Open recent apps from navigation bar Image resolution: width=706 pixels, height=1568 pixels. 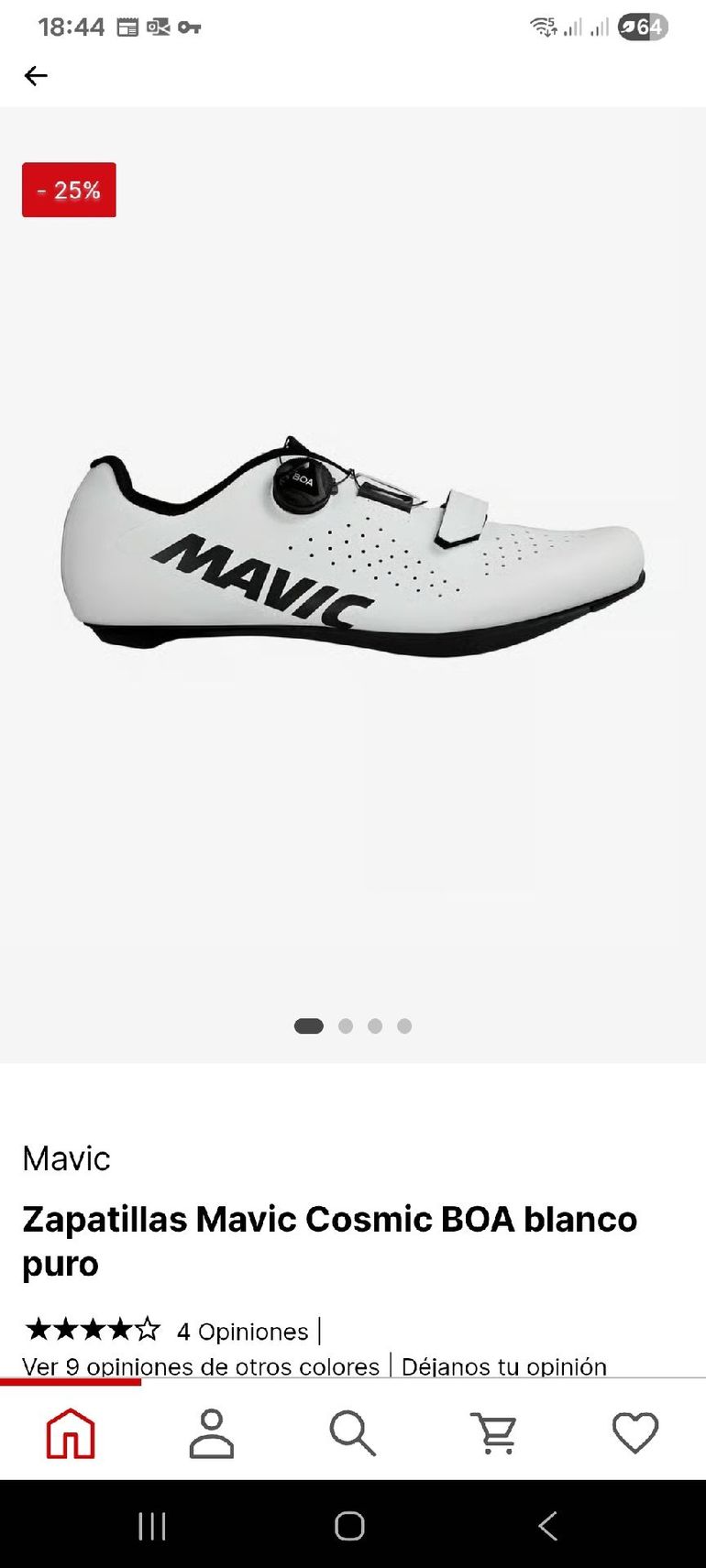[152, 1526]
